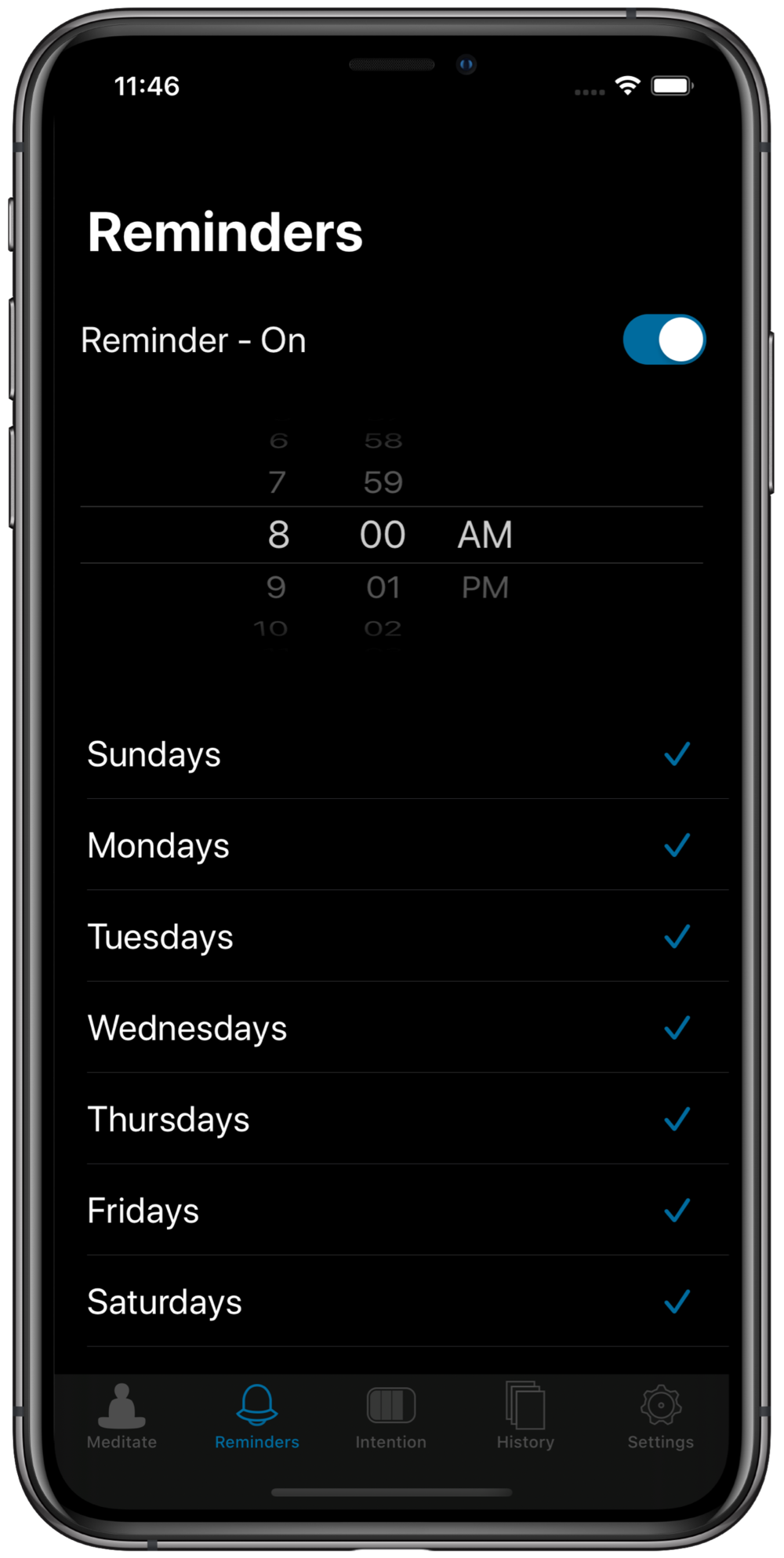The width and height of the screenshot is (784, 1558).
Task: Switch to the Meditate tab
Action: 122,1417
